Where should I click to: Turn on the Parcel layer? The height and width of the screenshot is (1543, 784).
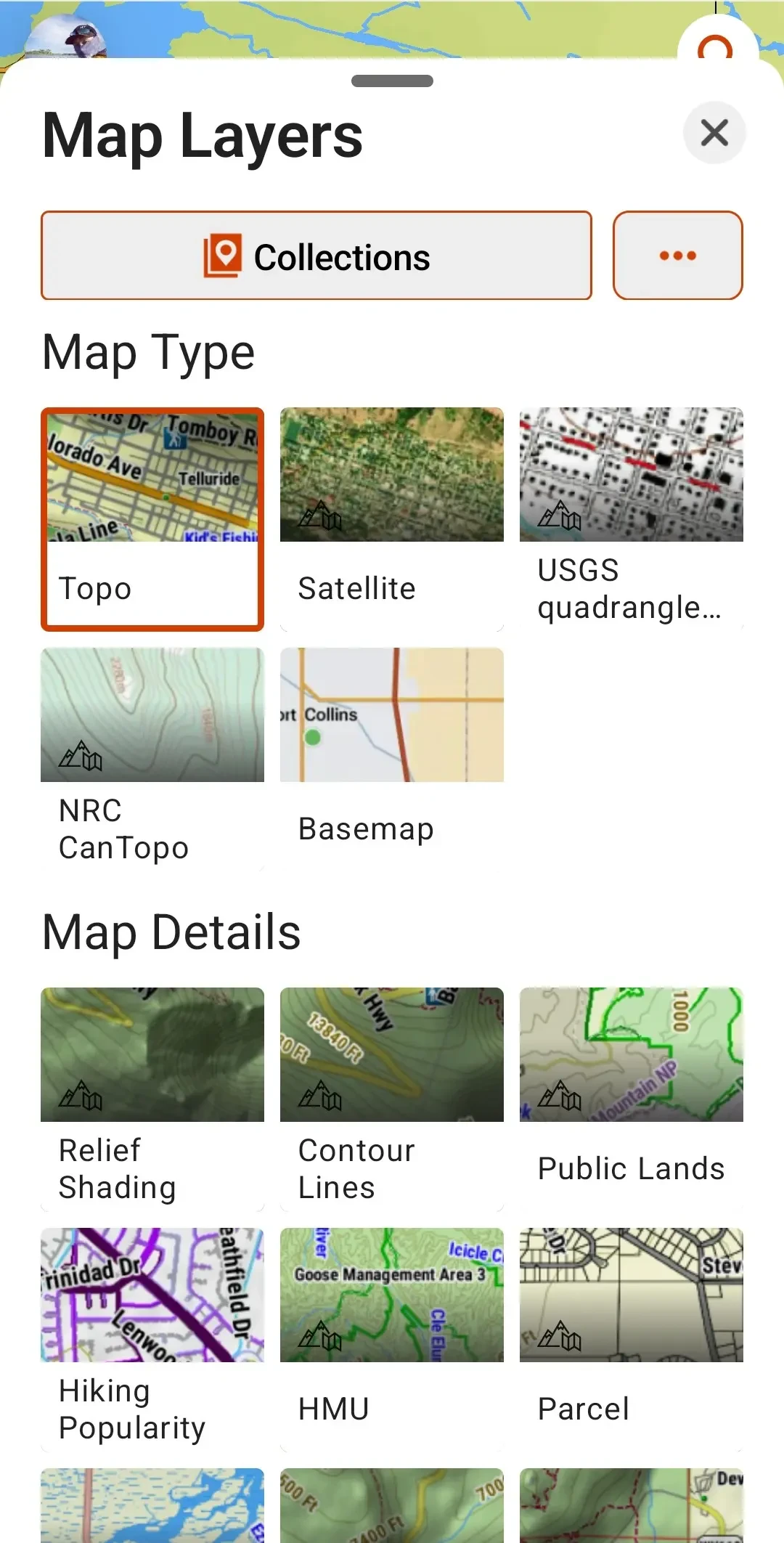point(632,1340)
